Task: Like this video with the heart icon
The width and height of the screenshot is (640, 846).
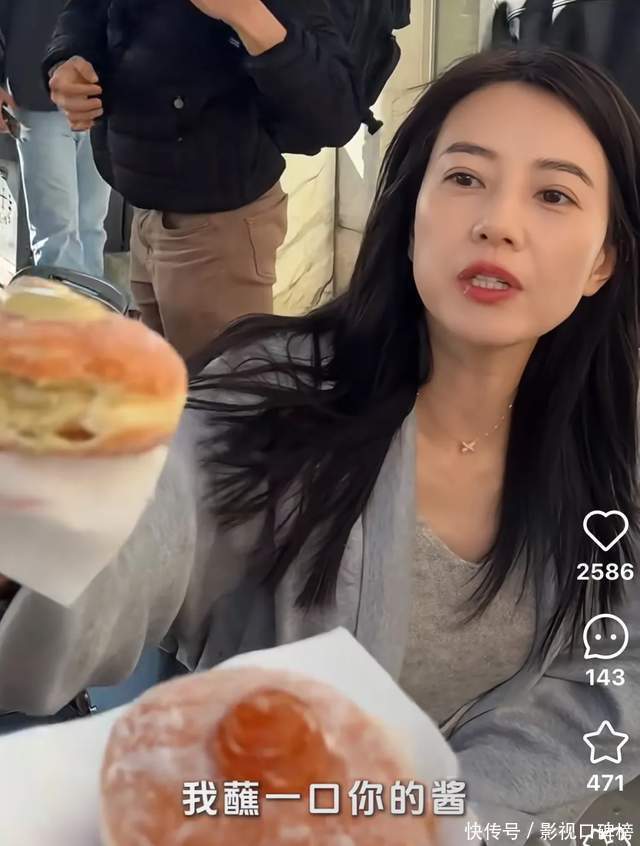Action: point(605,531)
